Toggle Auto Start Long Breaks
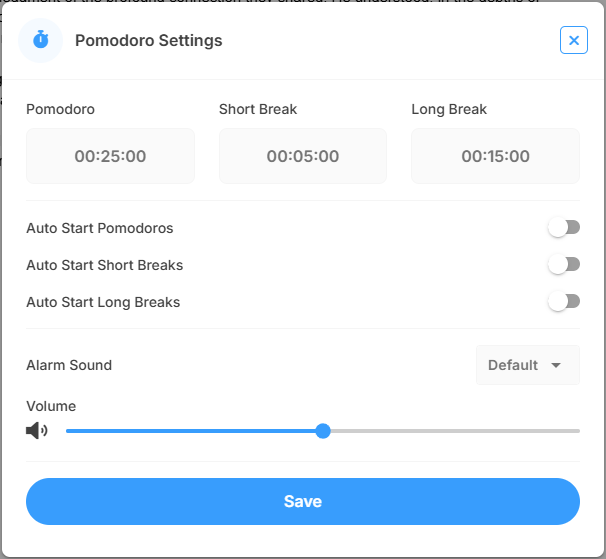The width and height of the screenshot is (606, 559). (563, 301)
